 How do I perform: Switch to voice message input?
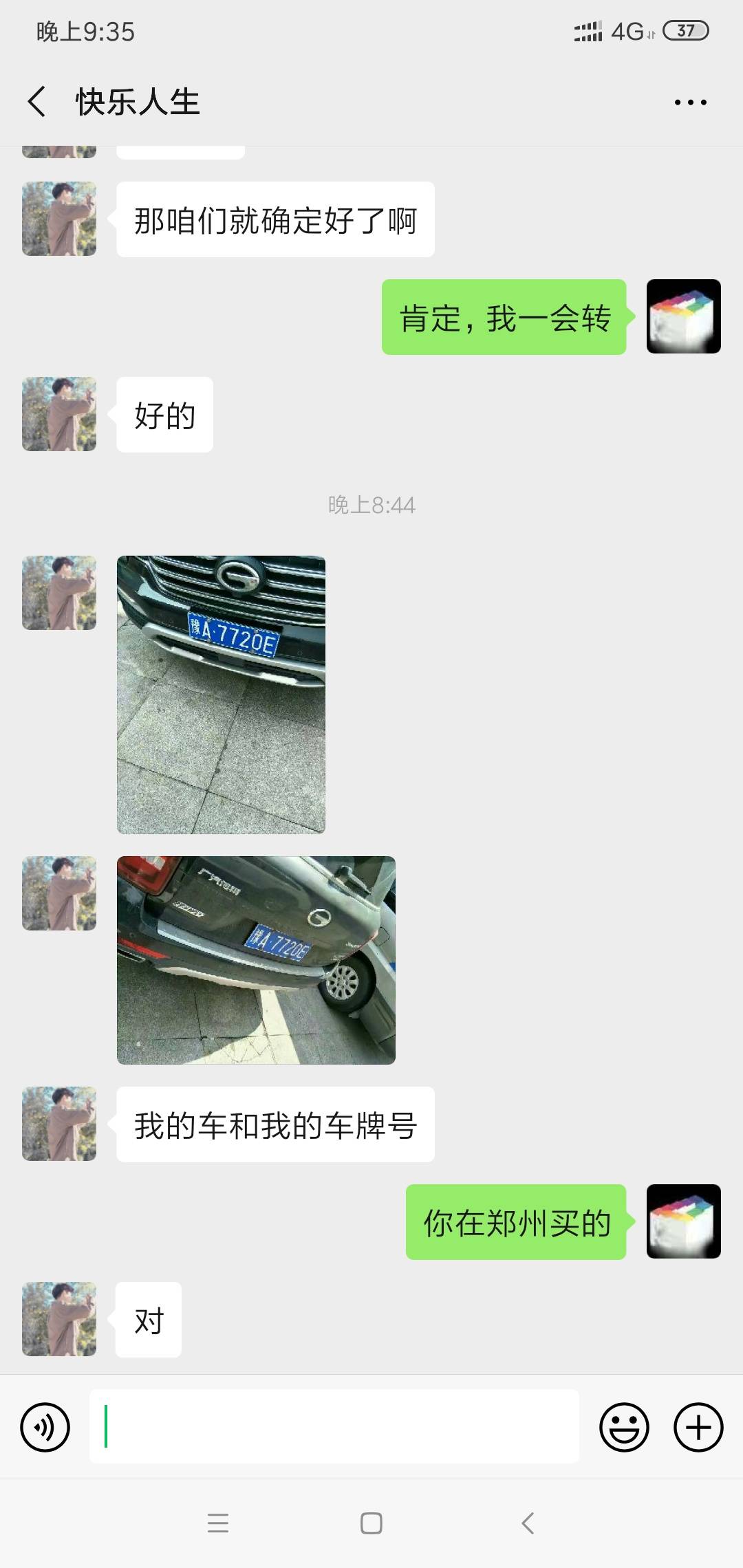click(x=45, y=1428)
